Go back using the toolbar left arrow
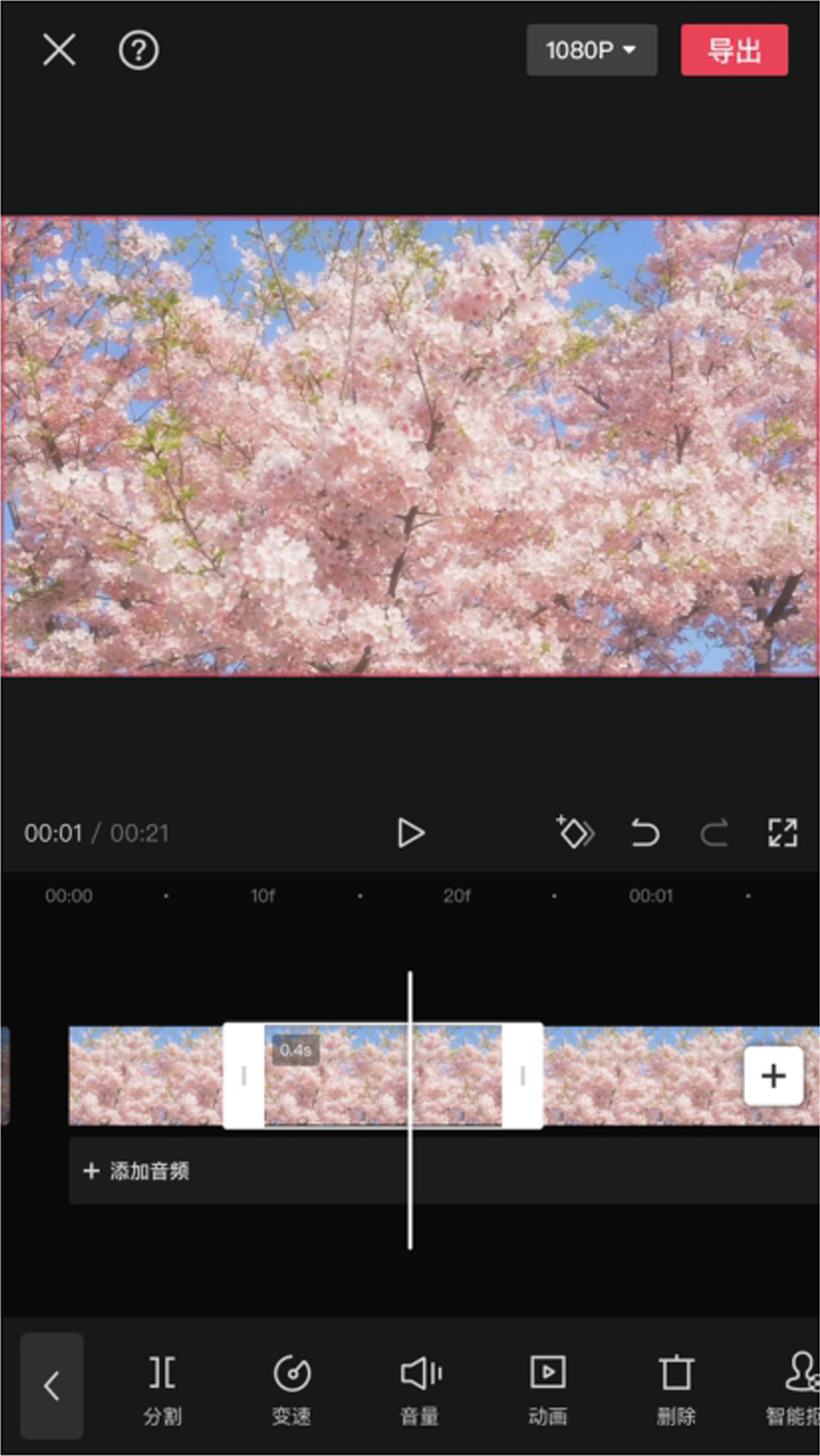 click(51, 1386)
